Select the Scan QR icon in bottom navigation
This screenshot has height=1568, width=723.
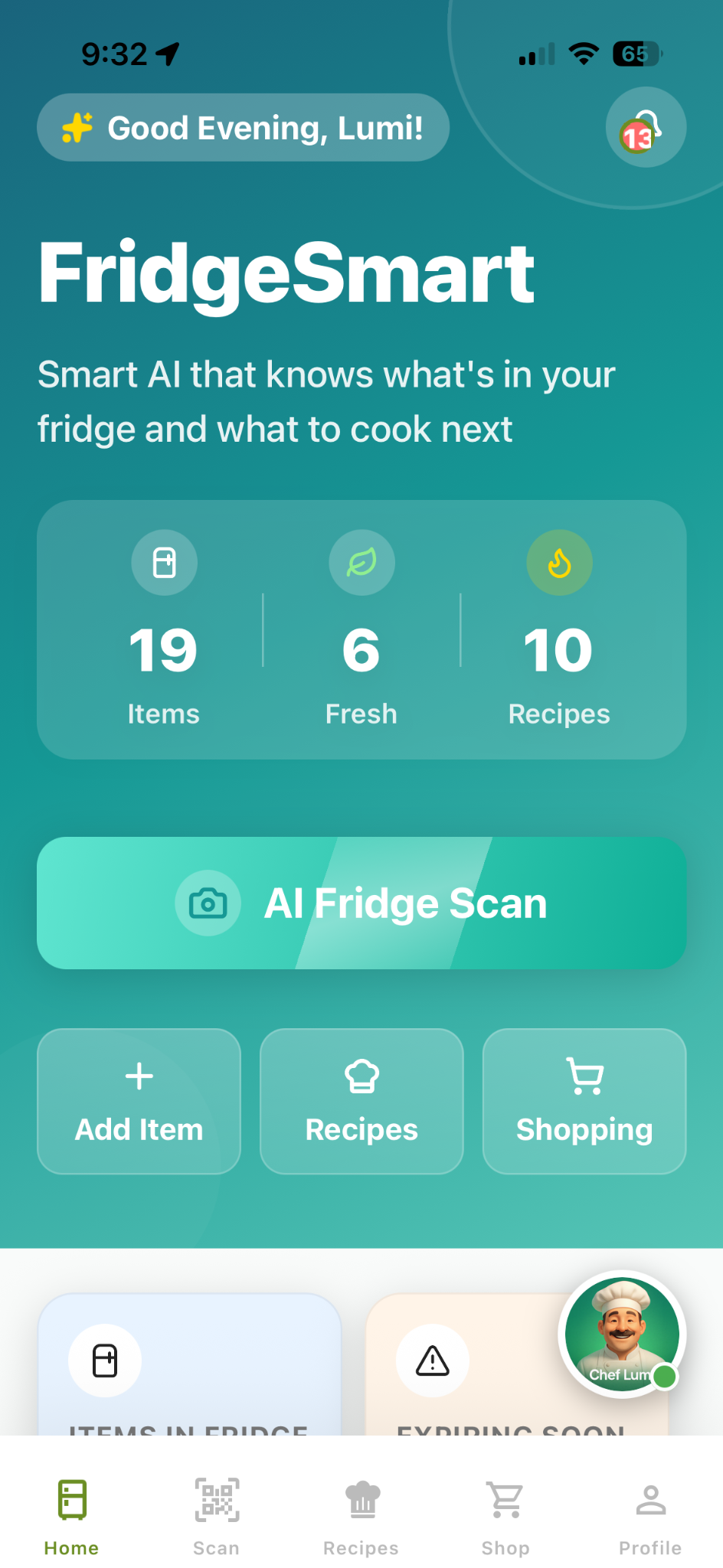click(x=216, y=1499)
